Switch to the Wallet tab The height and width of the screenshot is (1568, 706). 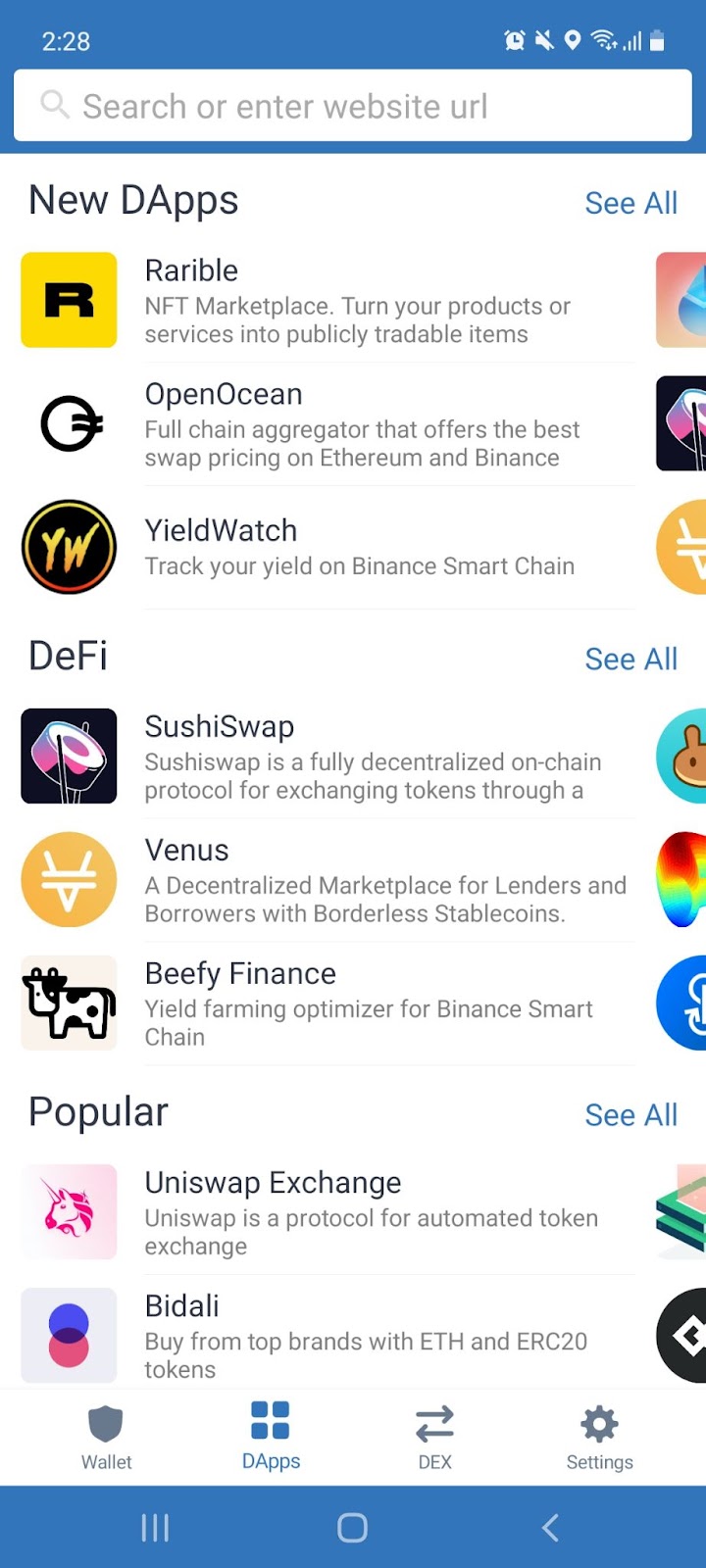[x=106, y=1437]
